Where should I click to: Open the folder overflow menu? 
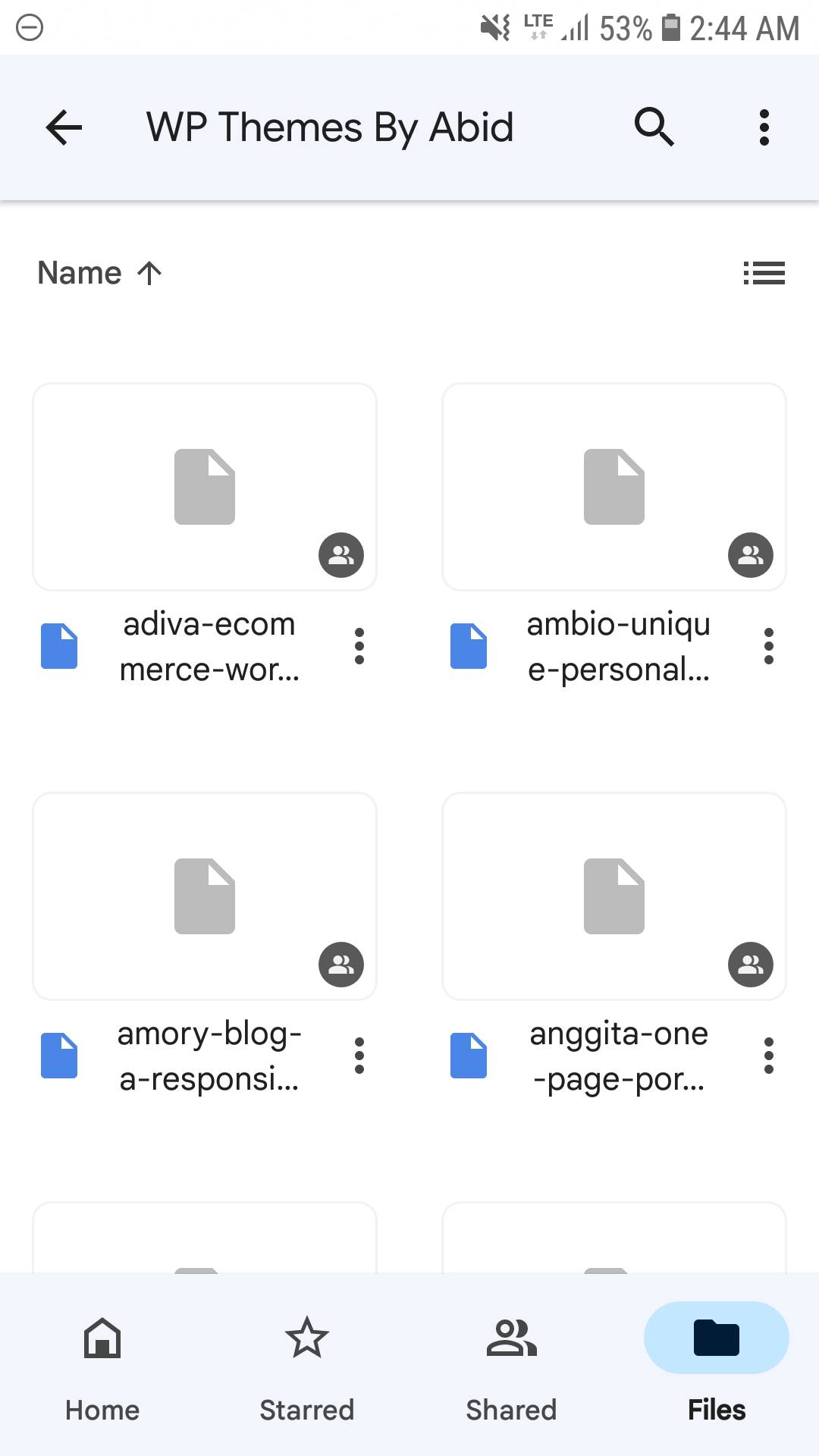click(764, 127)
